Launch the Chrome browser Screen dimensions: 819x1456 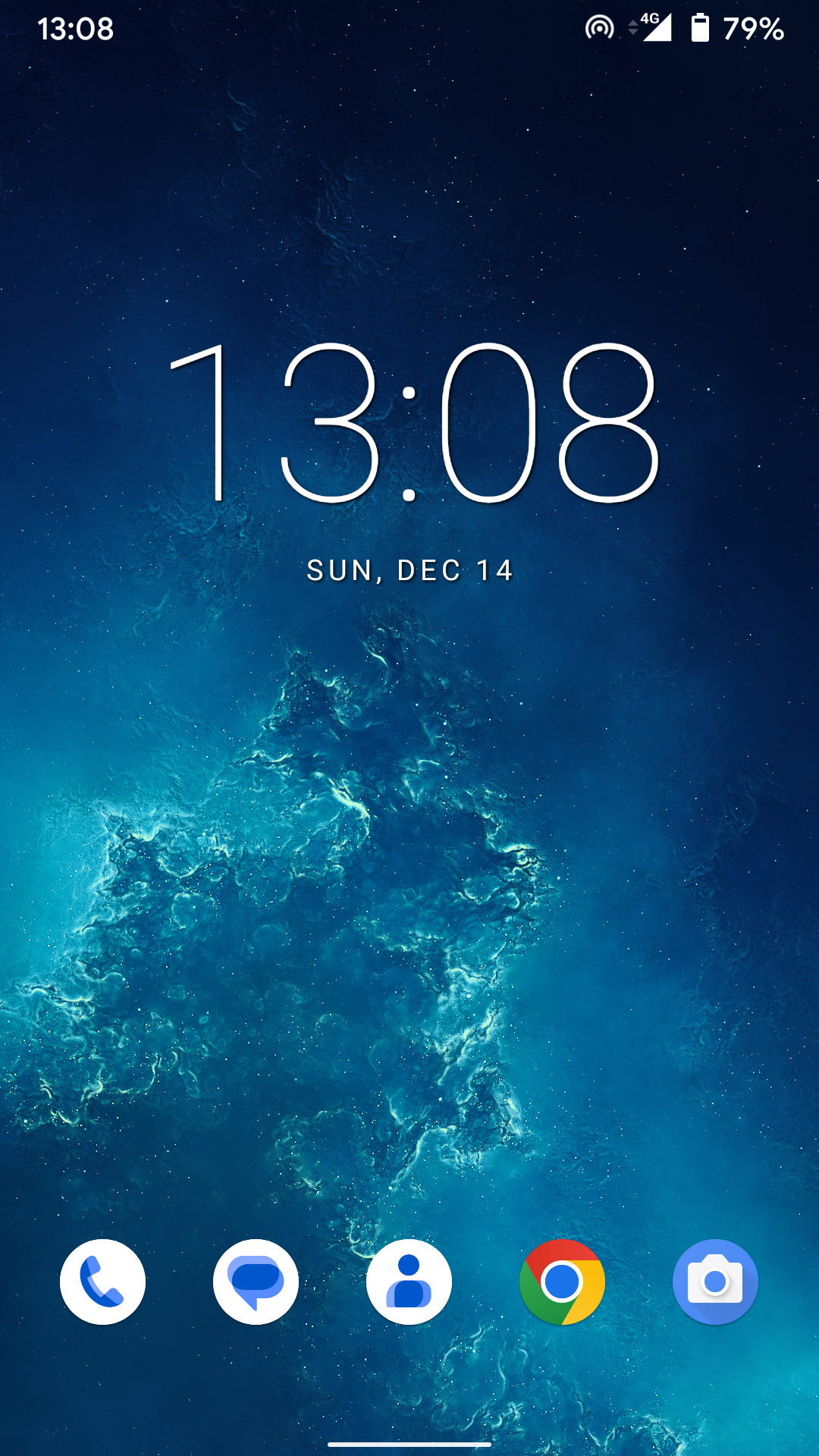click(x=562, y=1282)
